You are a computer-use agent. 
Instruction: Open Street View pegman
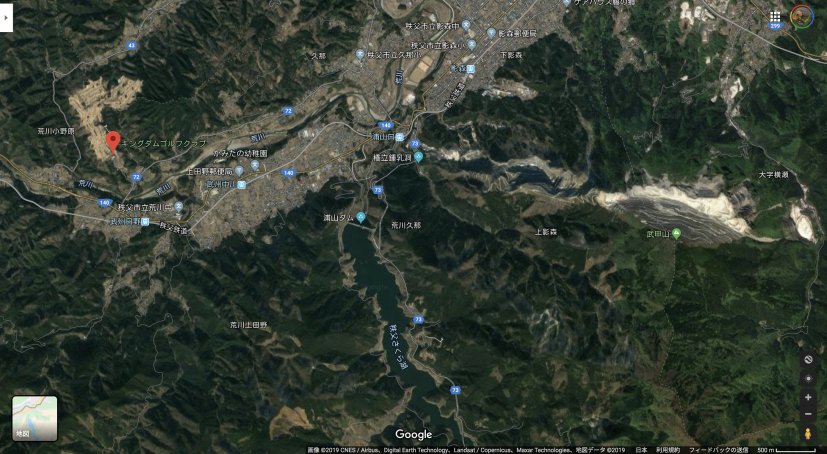808,434
